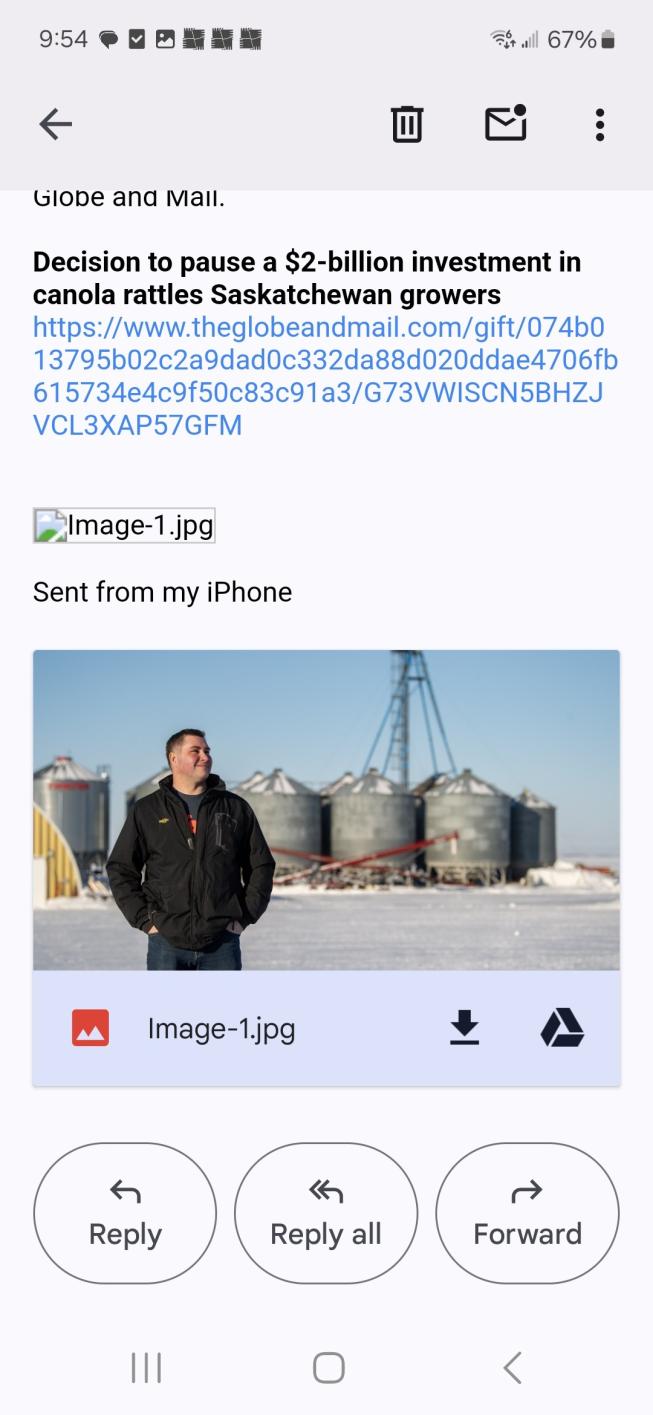Image resolution: width=653 pixels, height=1415 pixels.
Task: Go back to the inbox
Action: (x=56, y=125)
